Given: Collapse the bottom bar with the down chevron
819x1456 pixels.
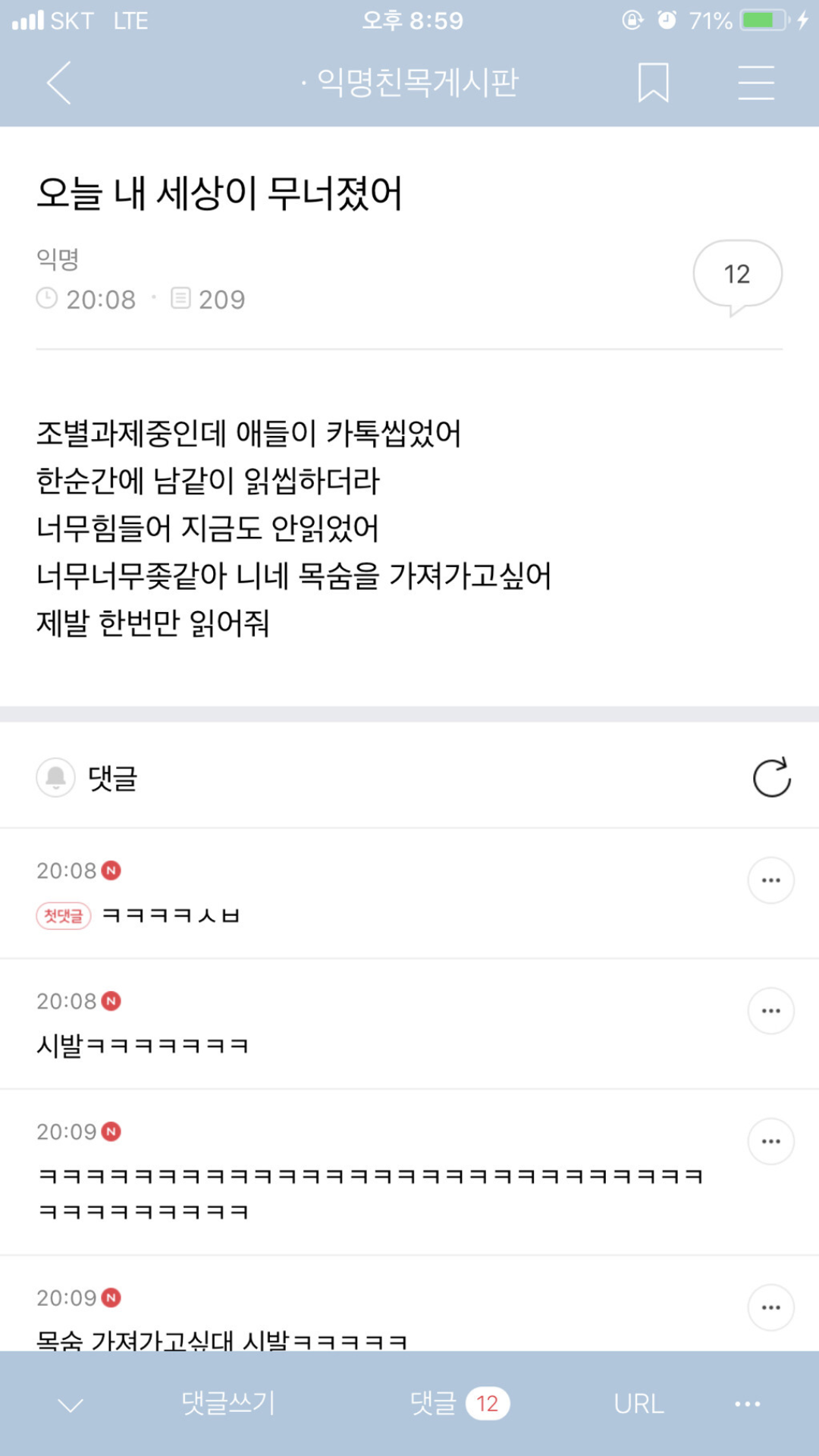Looking at the screenshot, I should tap(71, 1405).
